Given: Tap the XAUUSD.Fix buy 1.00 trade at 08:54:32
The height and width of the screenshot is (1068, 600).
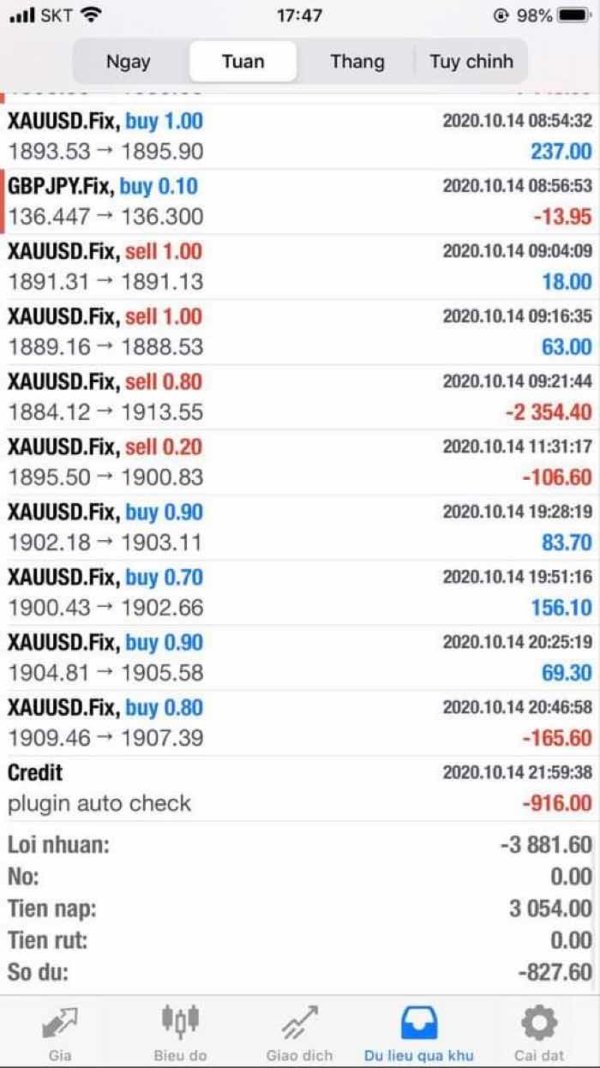Looking at the screenshot, I should tap(300, 136).
